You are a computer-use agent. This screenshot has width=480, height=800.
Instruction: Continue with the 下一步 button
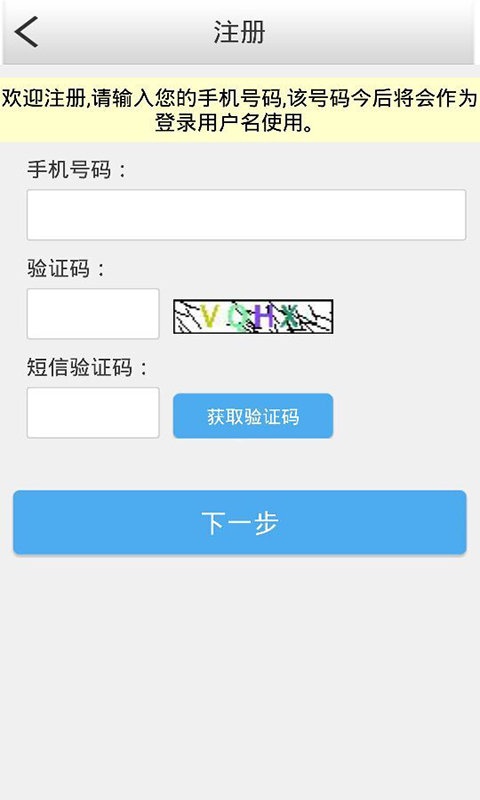tap(240, 522)
